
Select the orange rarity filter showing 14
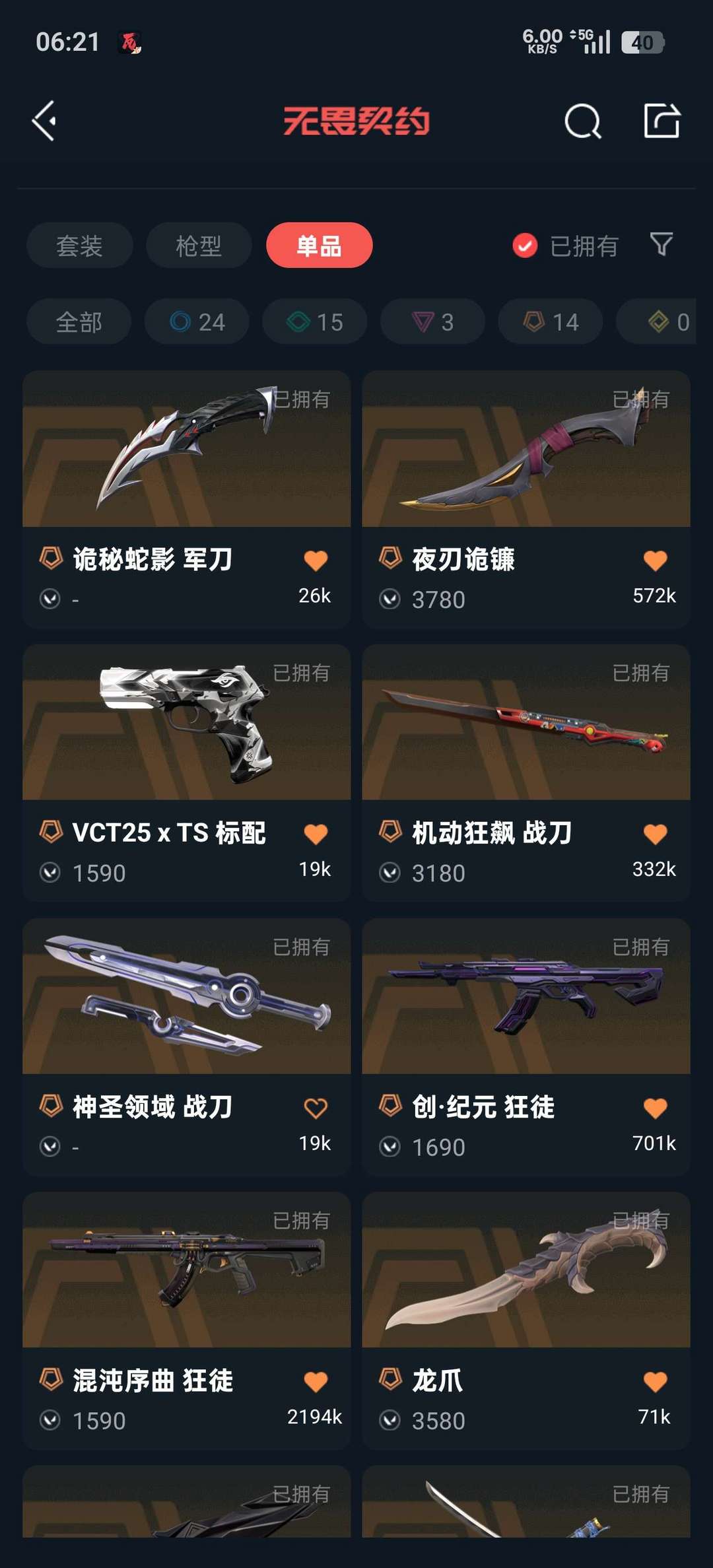click(549, 322)
